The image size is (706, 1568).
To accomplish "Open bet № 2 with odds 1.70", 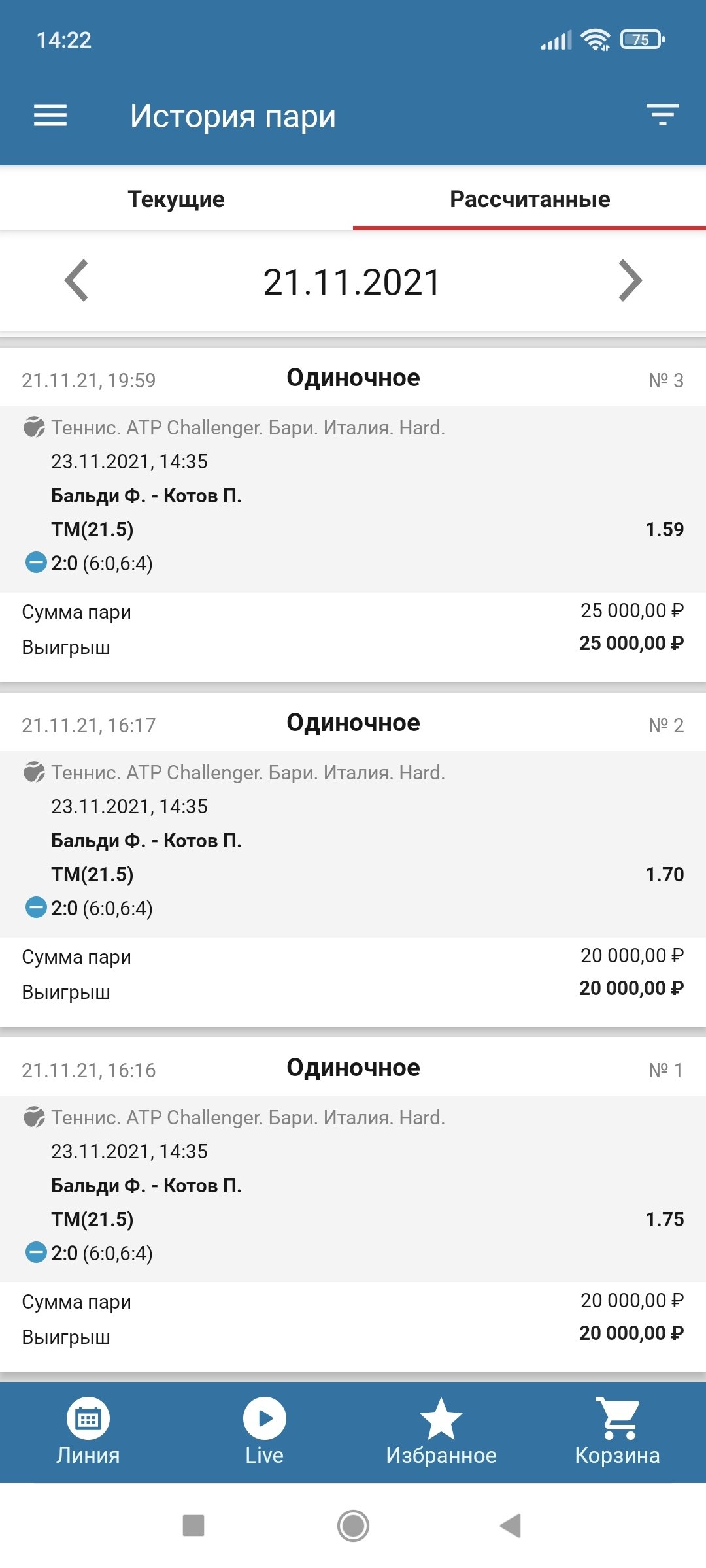I will click(x=353, y=841).
